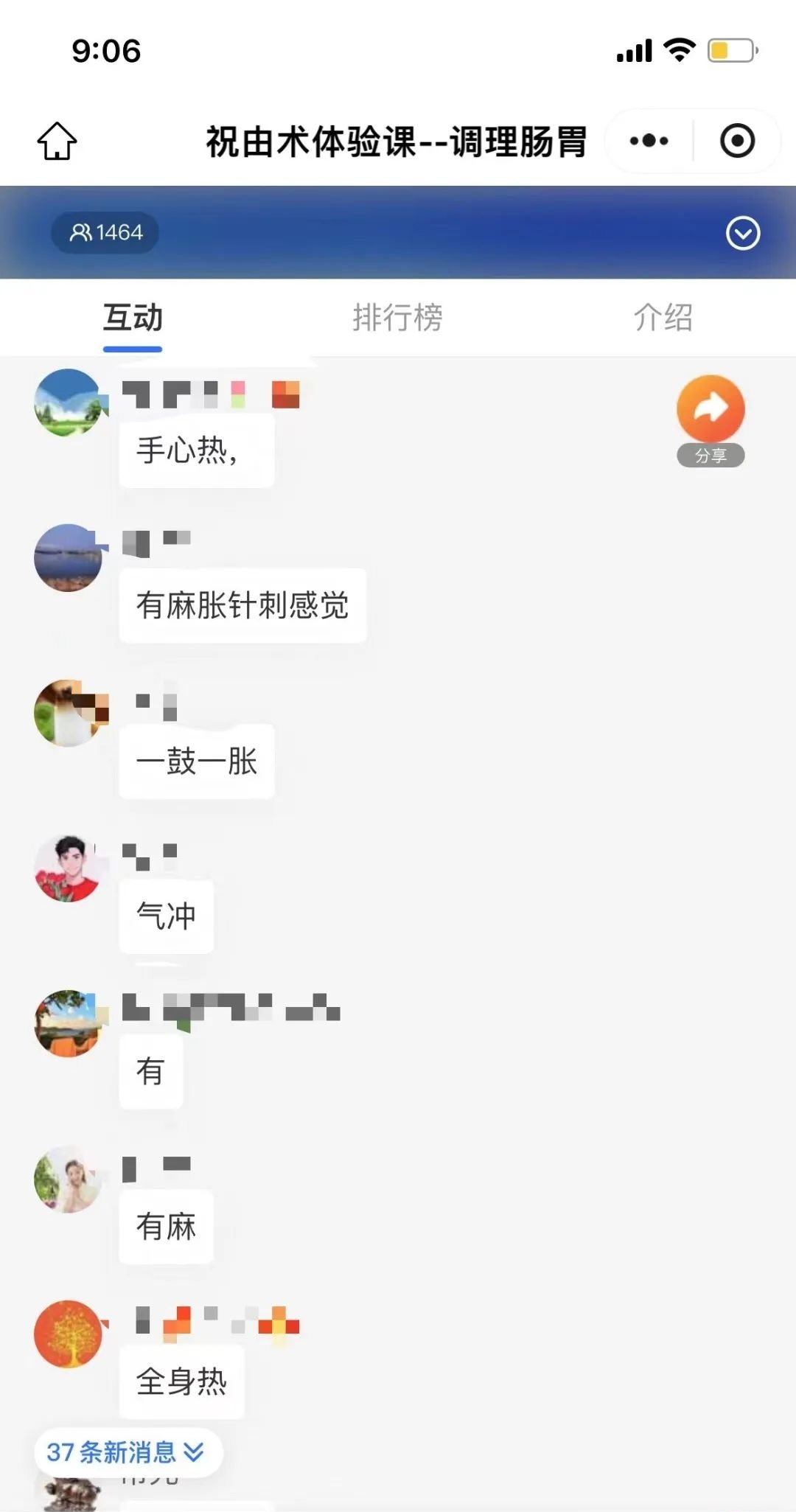The width and height of the screenshot is (796, 1512).
Task: Open avatar of the user who said 手心热
Action: click(69, 403)
